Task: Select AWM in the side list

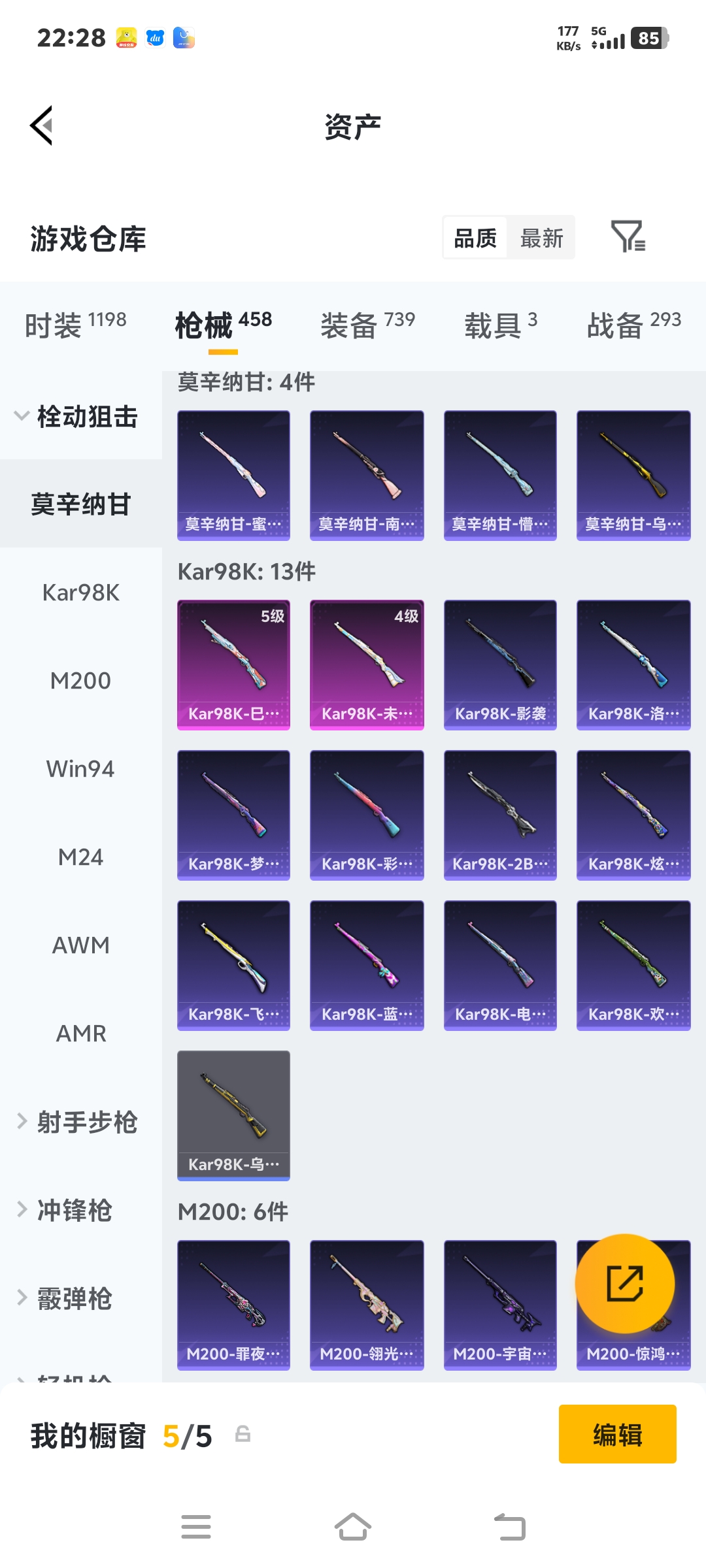Action: tap(80, 945)
